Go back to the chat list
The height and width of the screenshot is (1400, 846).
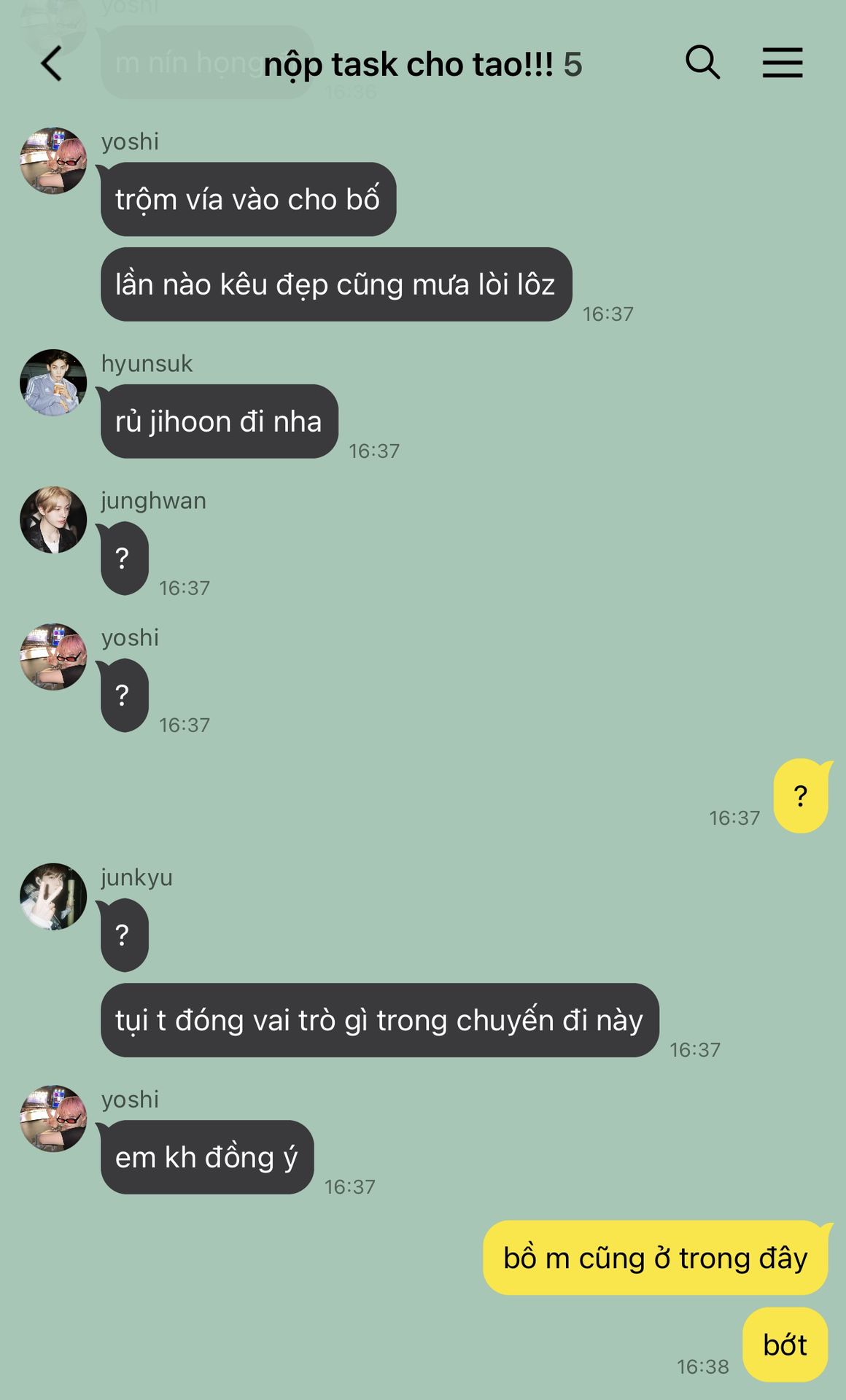[51, 63]
